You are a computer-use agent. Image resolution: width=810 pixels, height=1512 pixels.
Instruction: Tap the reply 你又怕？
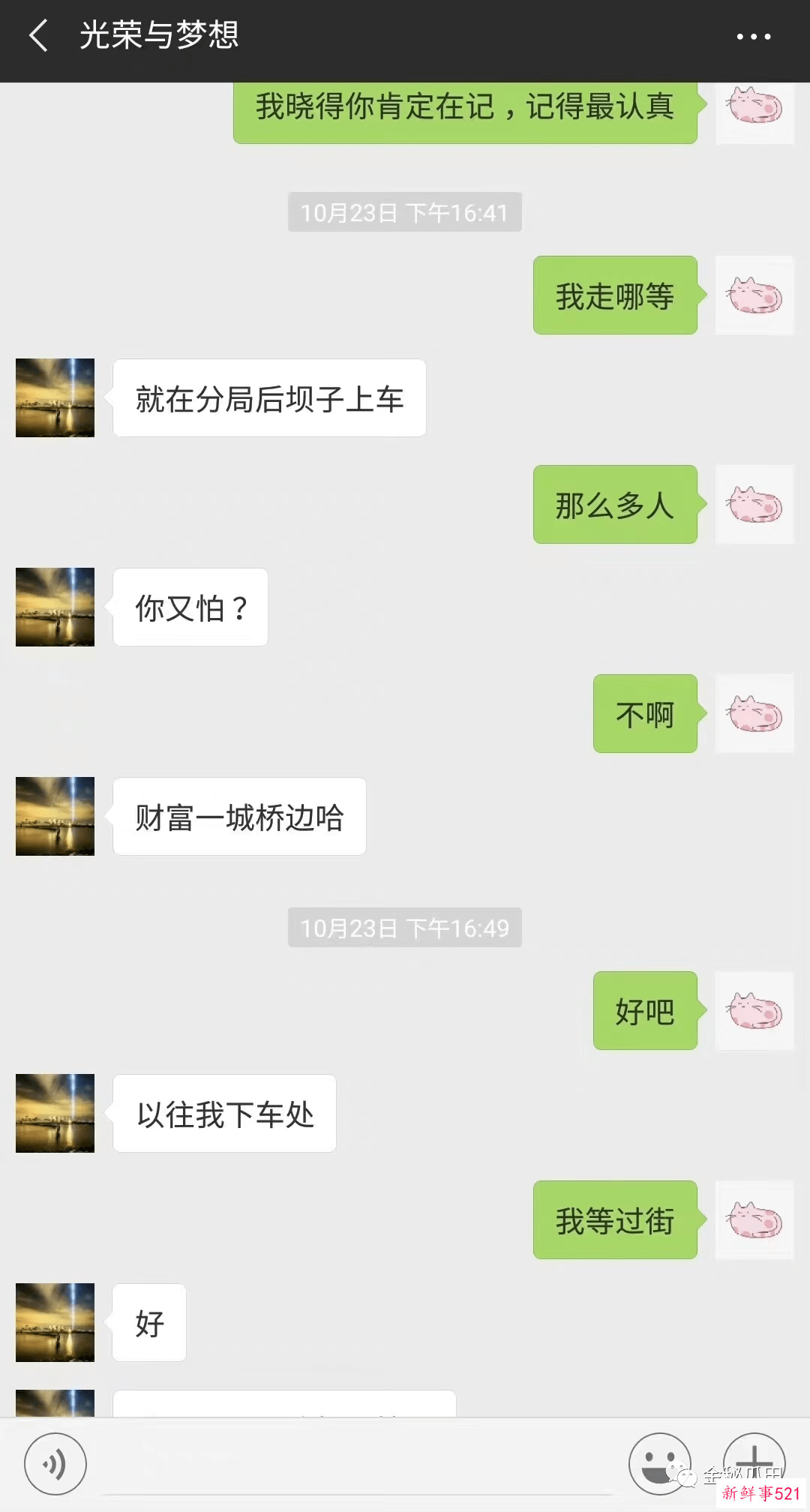click(x=189, y=607)
